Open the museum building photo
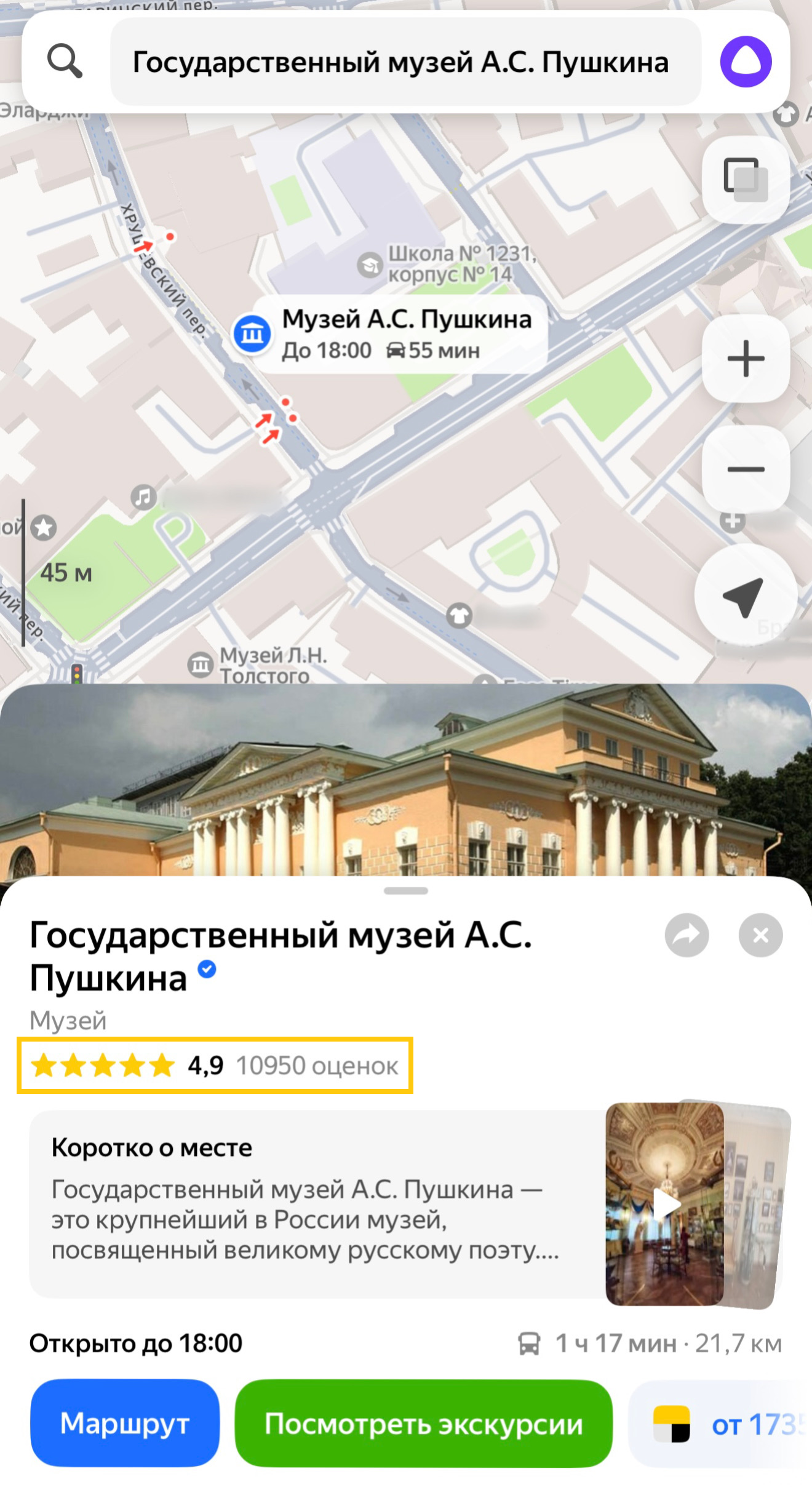 406,781
